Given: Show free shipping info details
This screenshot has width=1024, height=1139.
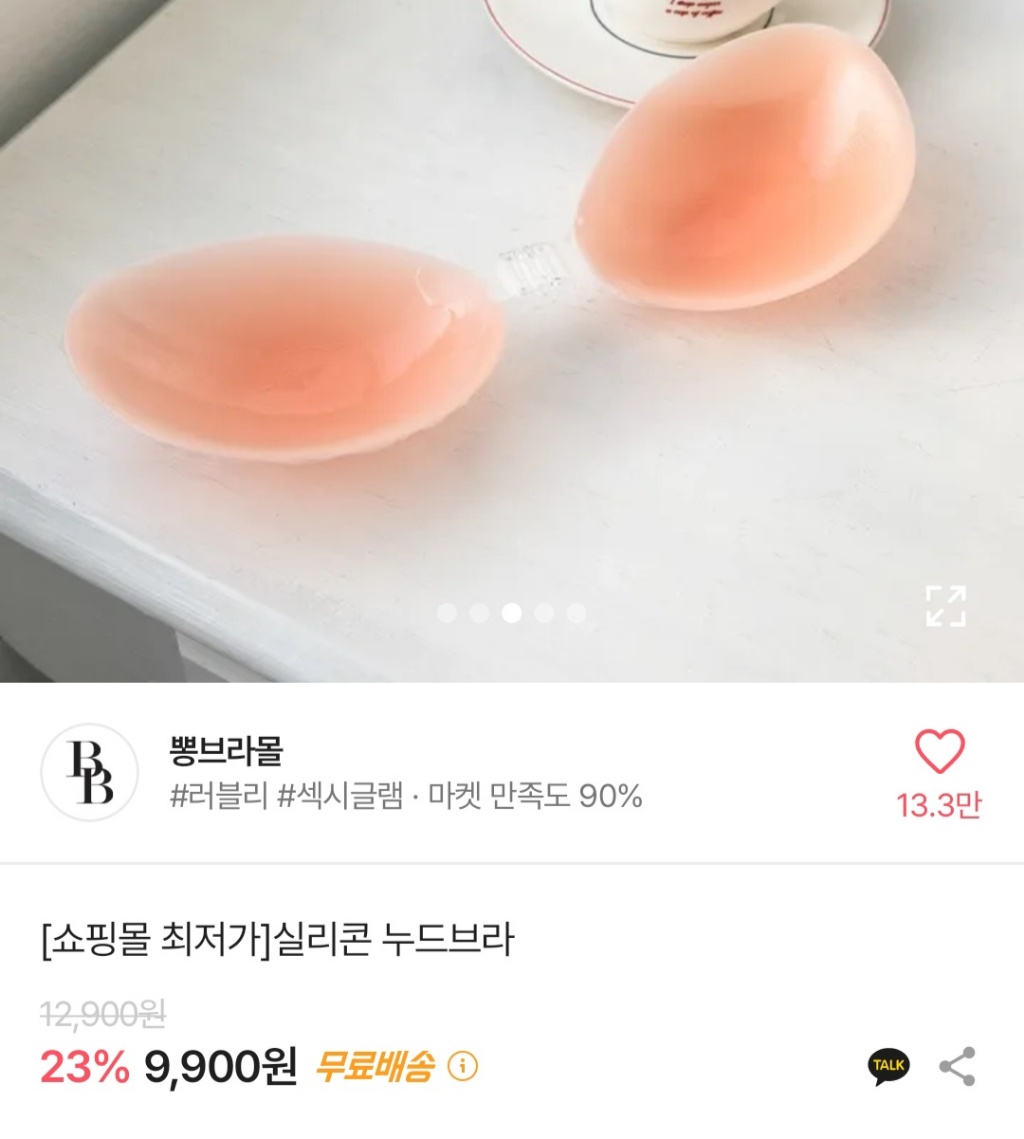Looking at the screenshot, I should 462,1067.
